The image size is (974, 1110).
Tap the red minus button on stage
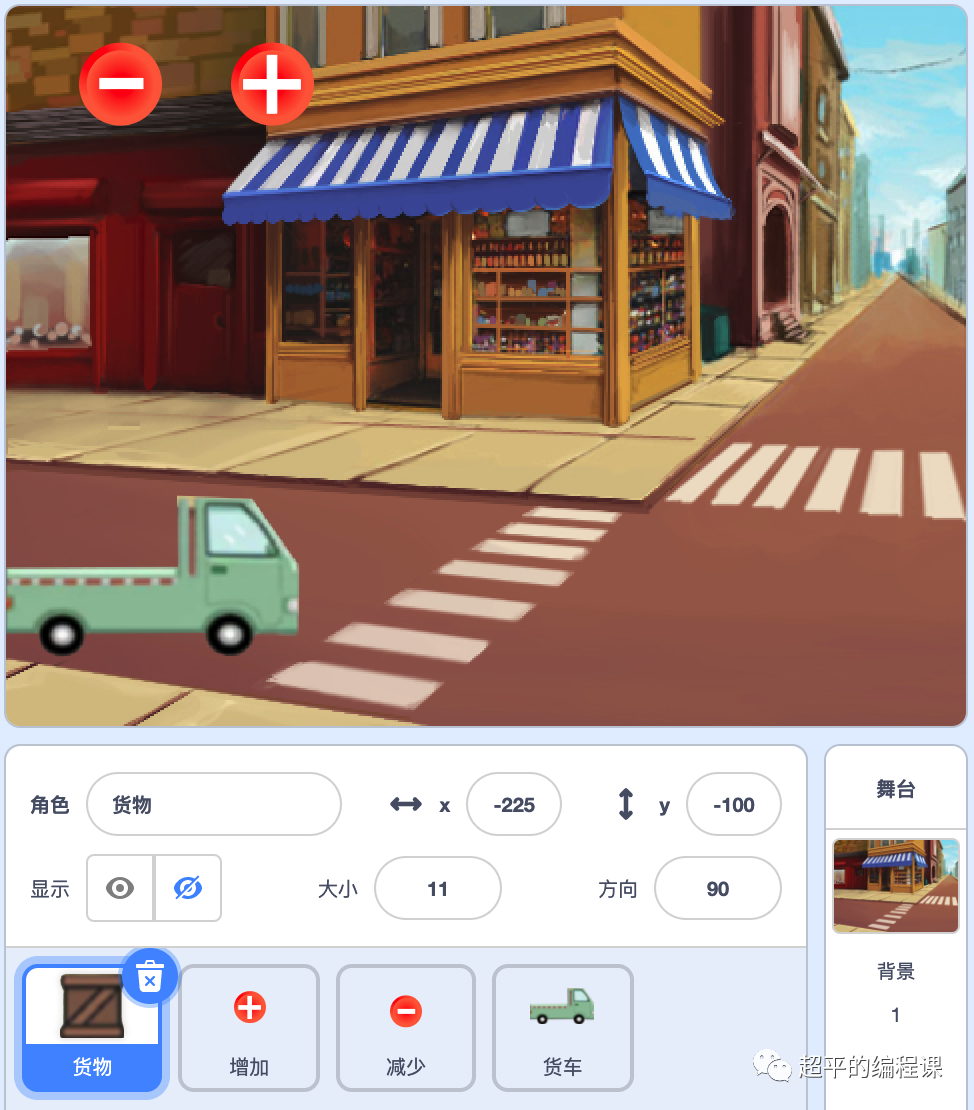[120, 84]
